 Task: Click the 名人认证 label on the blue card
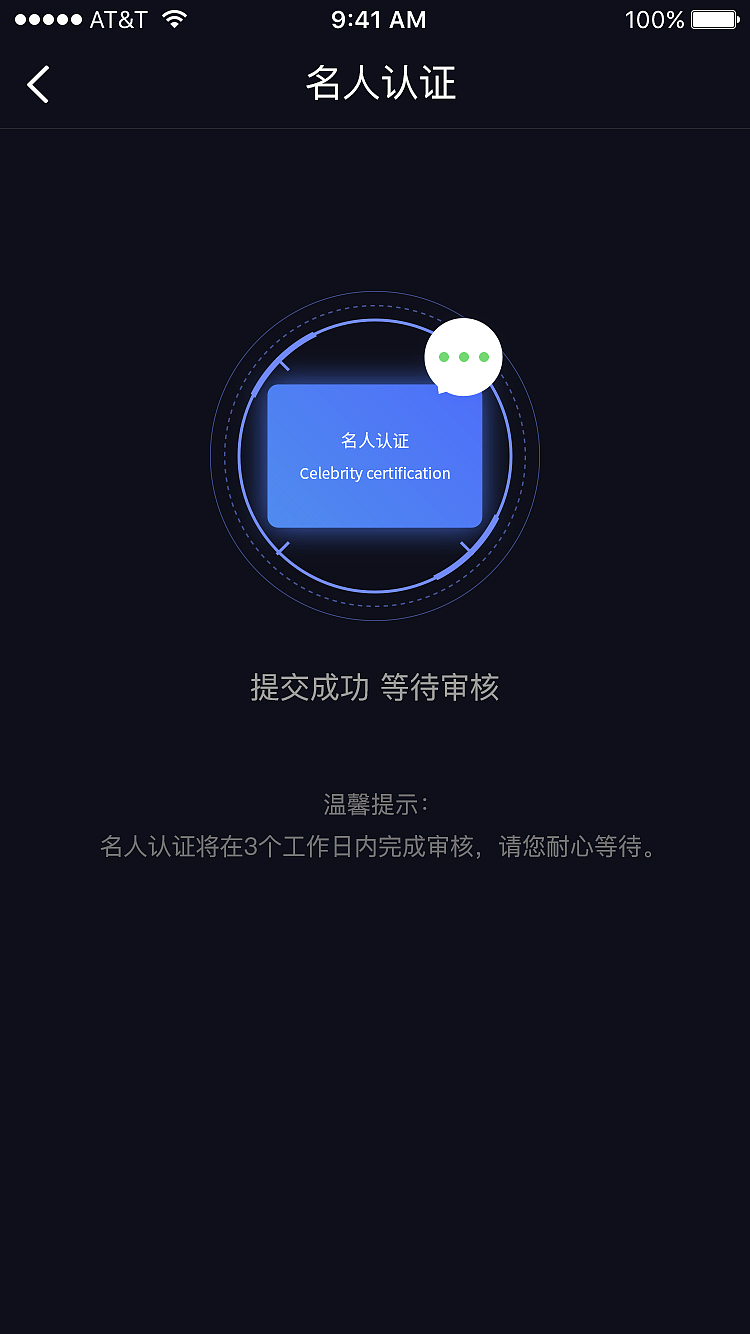(x=375, y=439)
